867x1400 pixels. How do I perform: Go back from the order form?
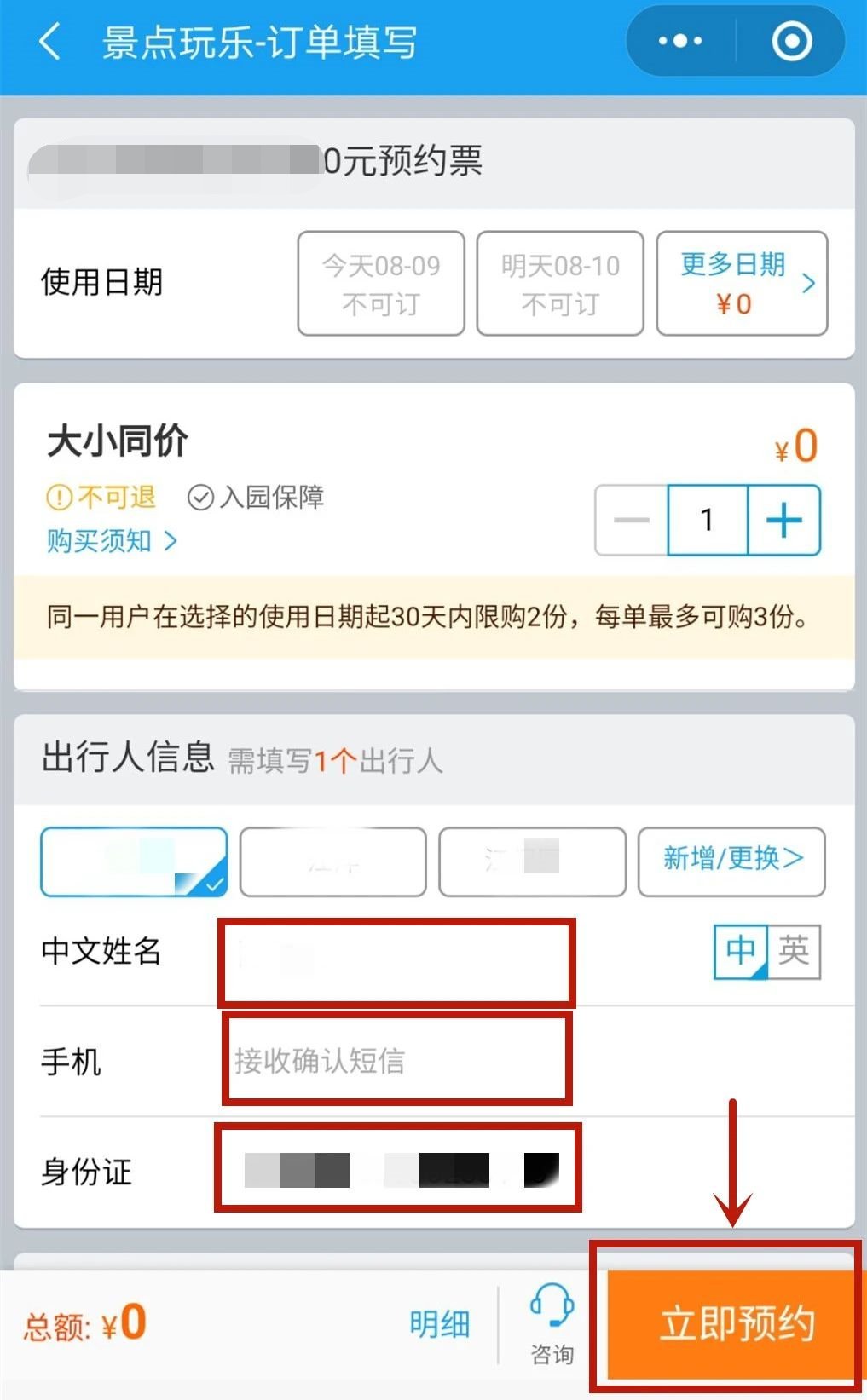tap(49, 41)
